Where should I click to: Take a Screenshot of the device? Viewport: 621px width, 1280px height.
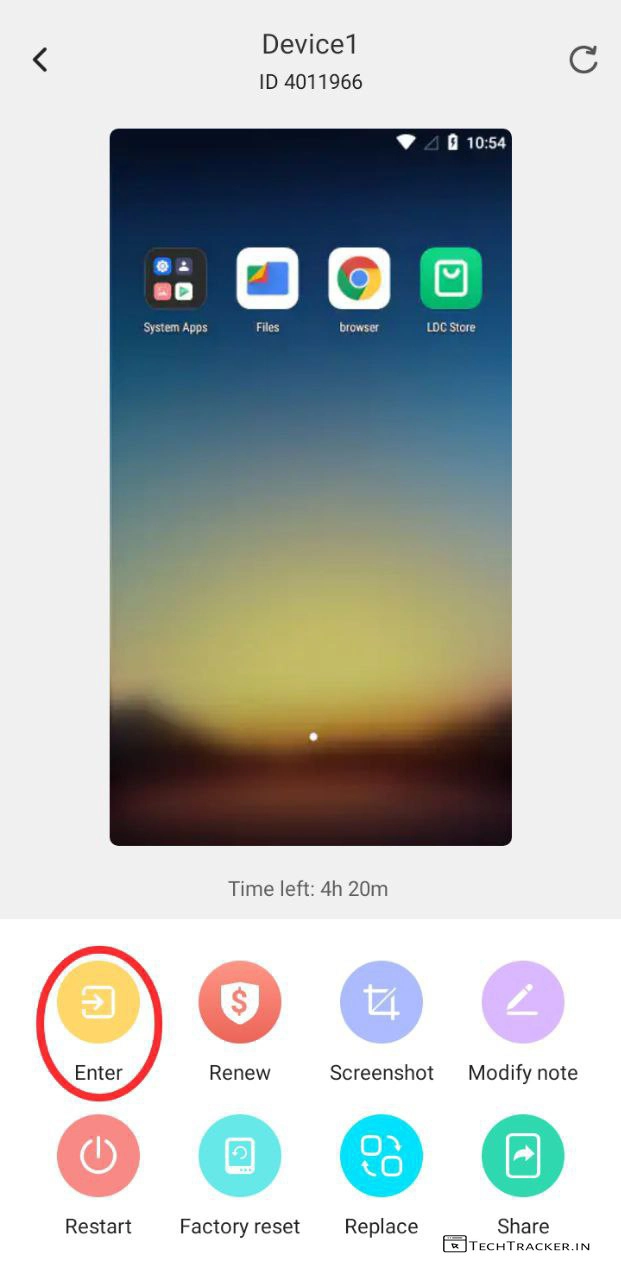[x=381, y=1002]
